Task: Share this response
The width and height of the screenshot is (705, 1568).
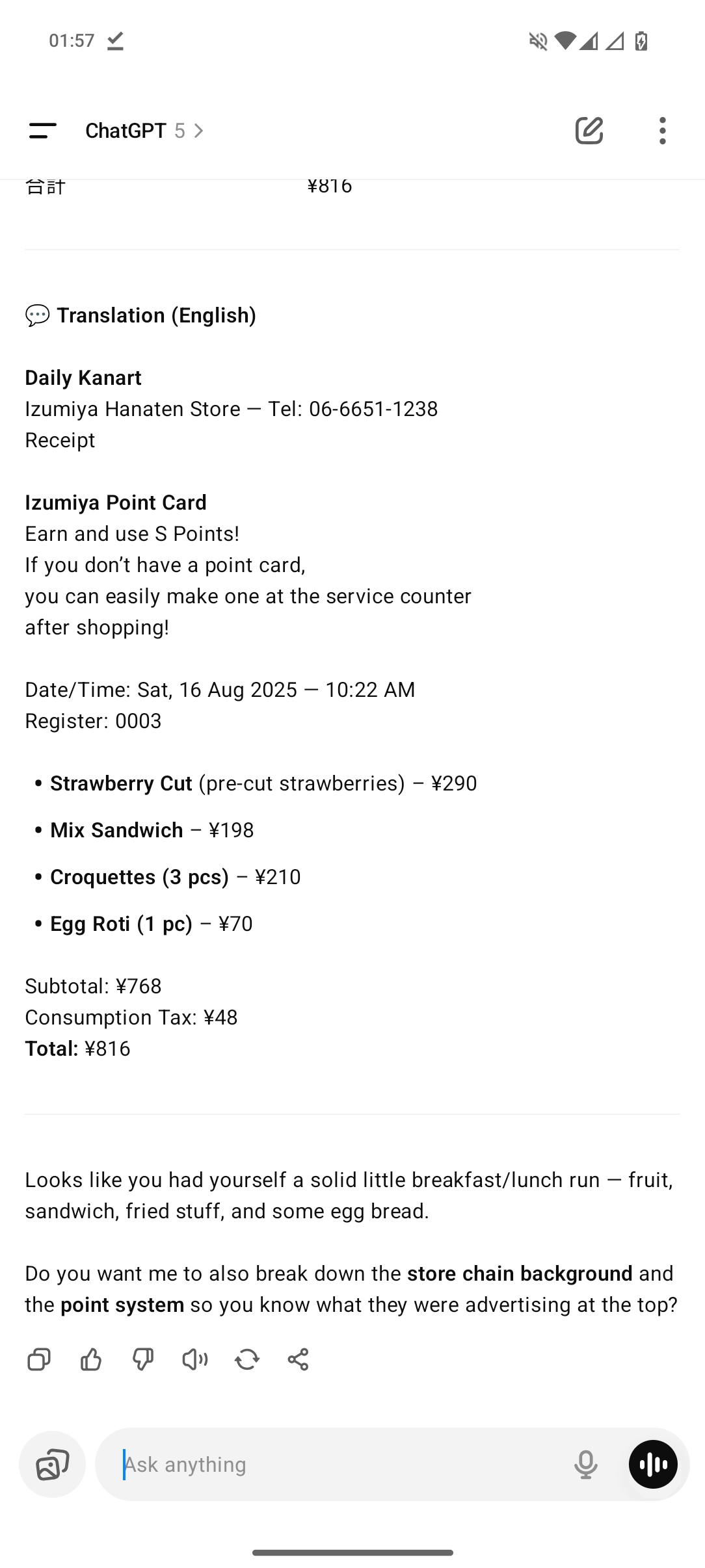Action: 299,1359
